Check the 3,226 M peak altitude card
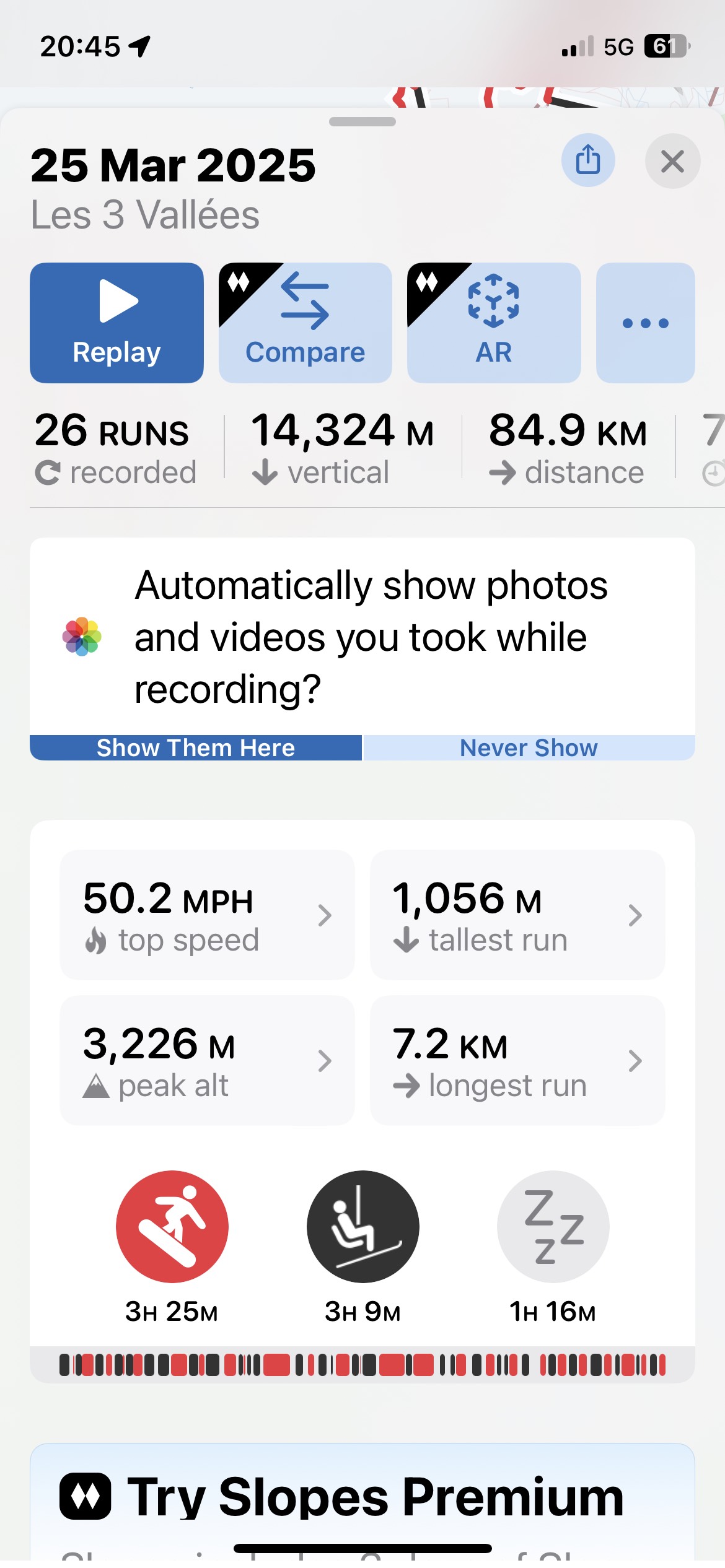This screenshot has width=725, height=1568. point(207,1060)
